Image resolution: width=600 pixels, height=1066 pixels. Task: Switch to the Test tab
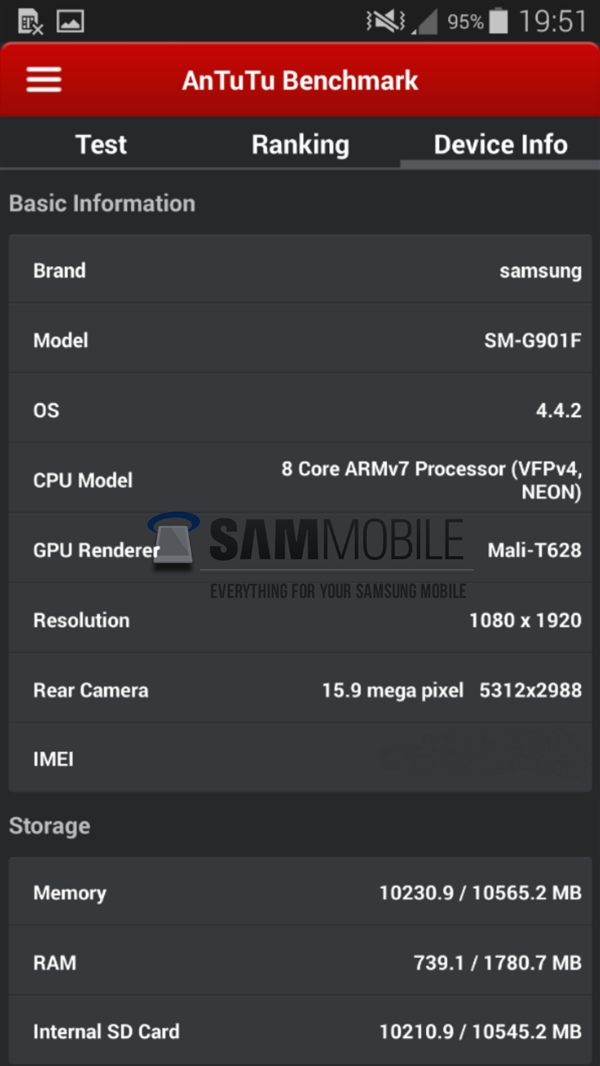(x=101, y=144)
